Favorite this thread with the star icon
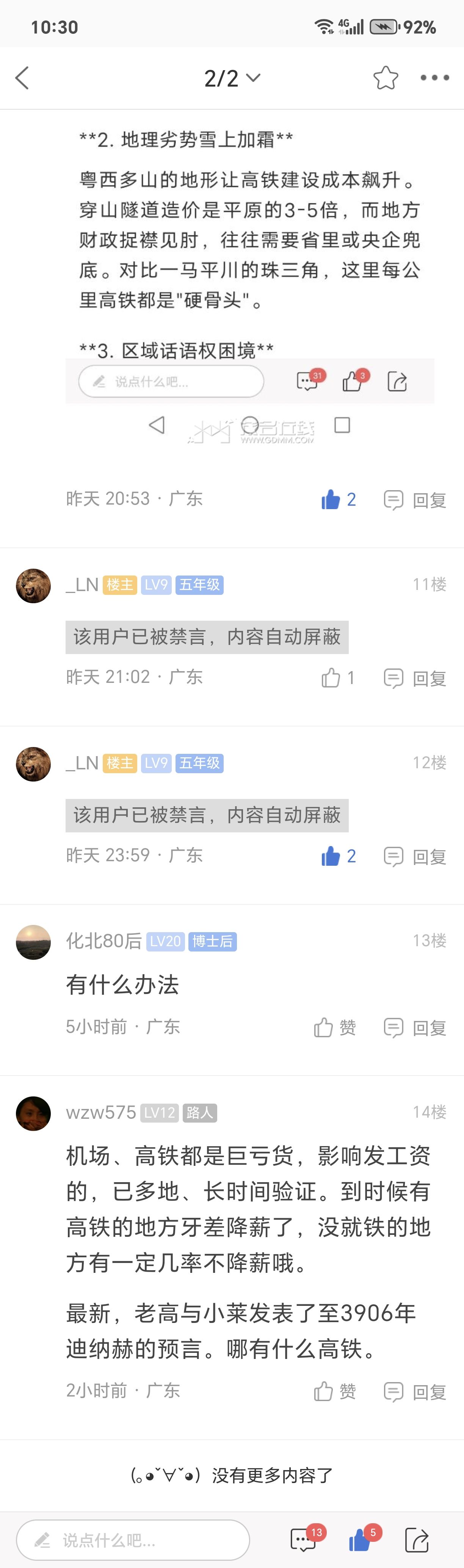 point(386,78)
